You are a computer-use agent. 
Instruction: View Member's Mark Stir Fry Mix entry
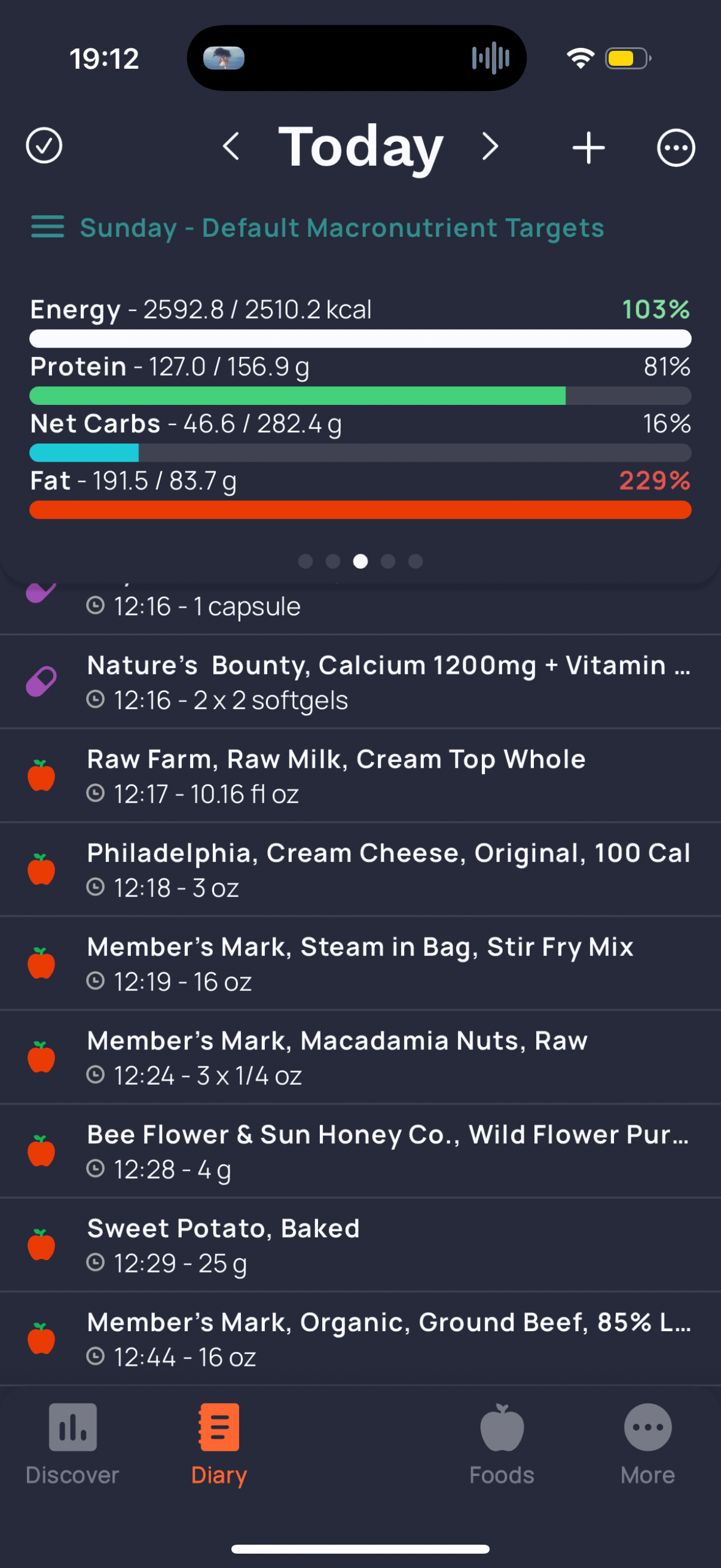click(360, 963)
